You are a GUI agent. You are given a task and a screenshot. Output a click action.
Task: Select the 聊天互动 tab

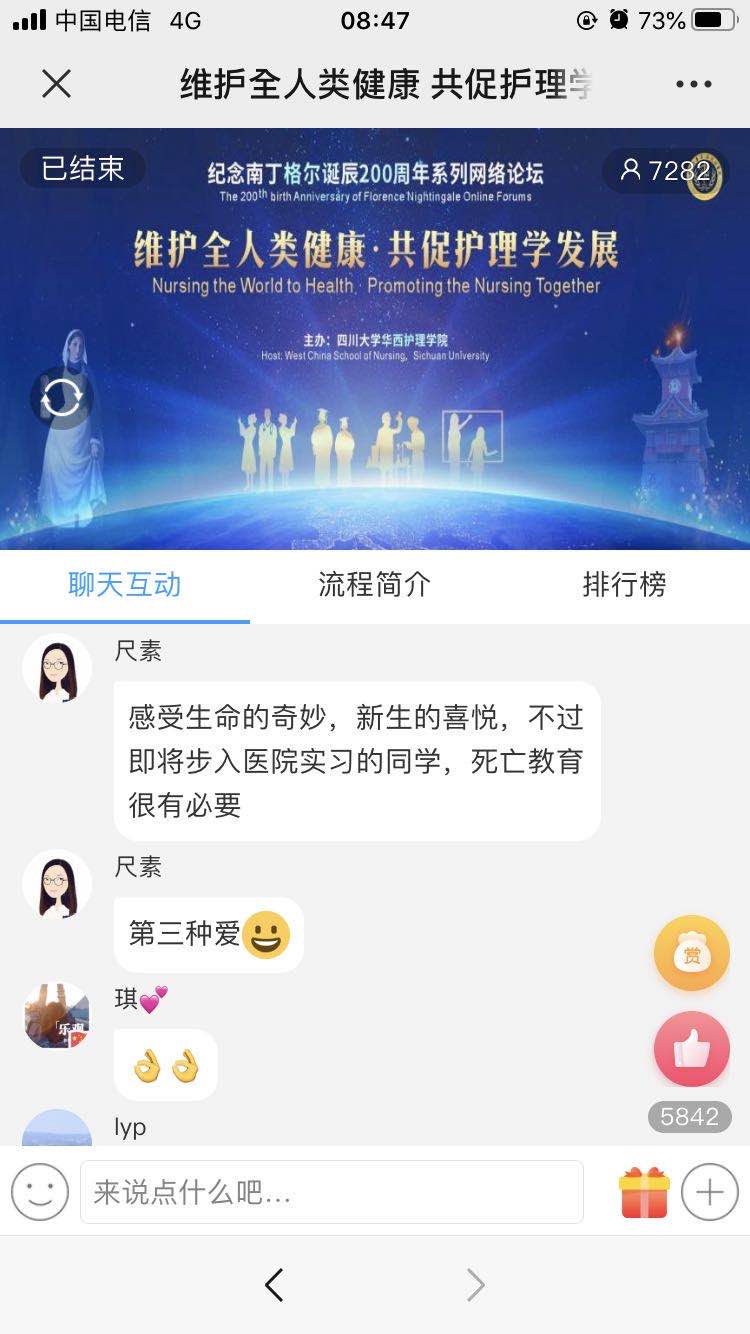click(x=124, y=585)
